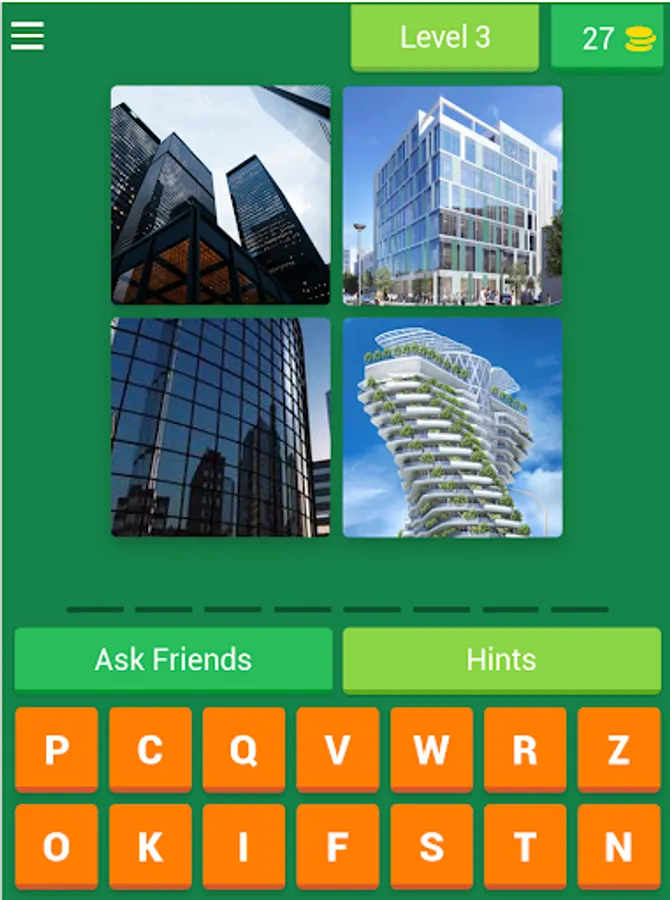Select the letter O tile
The height and width of the screenshot is (900, 670).
[x=56, y=847]
